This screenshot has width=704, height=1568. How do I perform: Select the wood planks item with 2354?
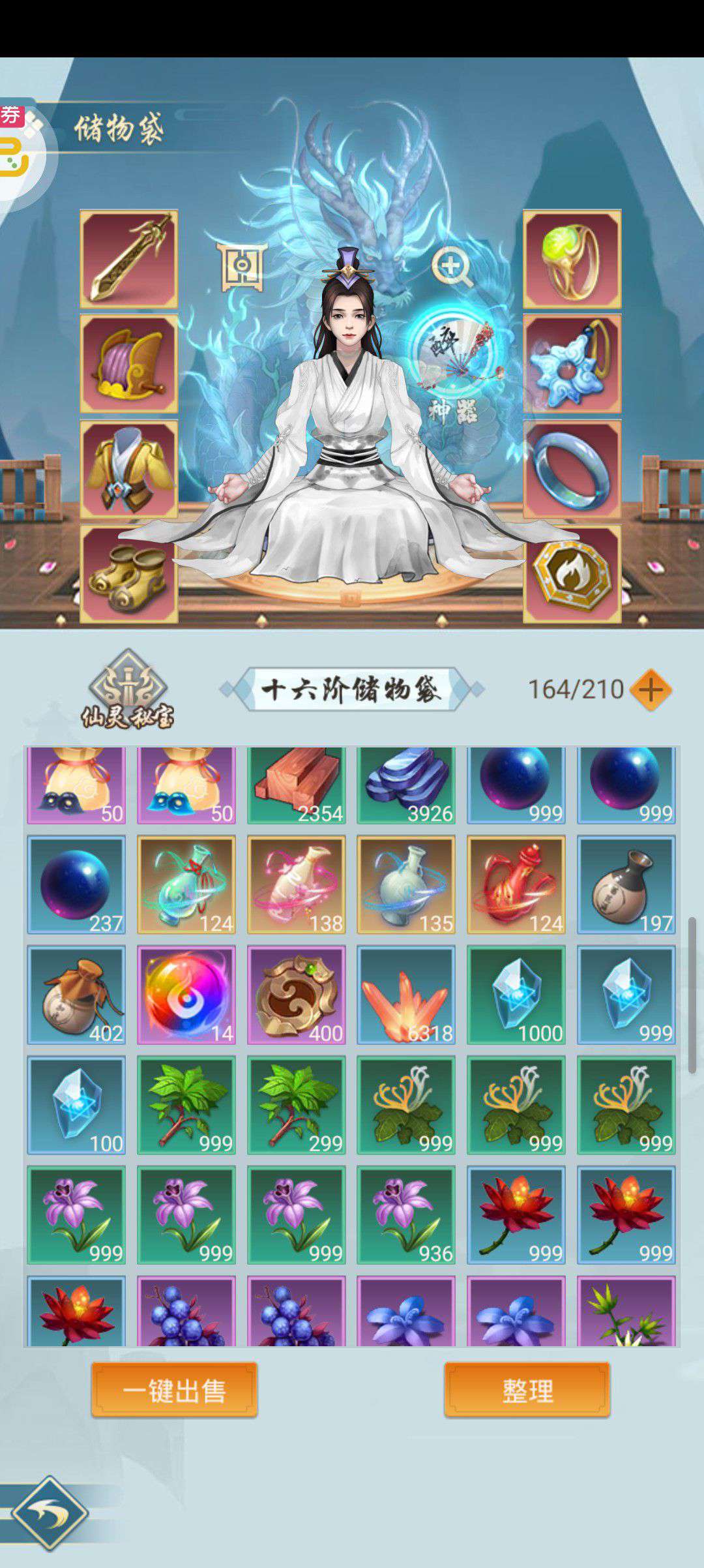click(x=296, y=785)
